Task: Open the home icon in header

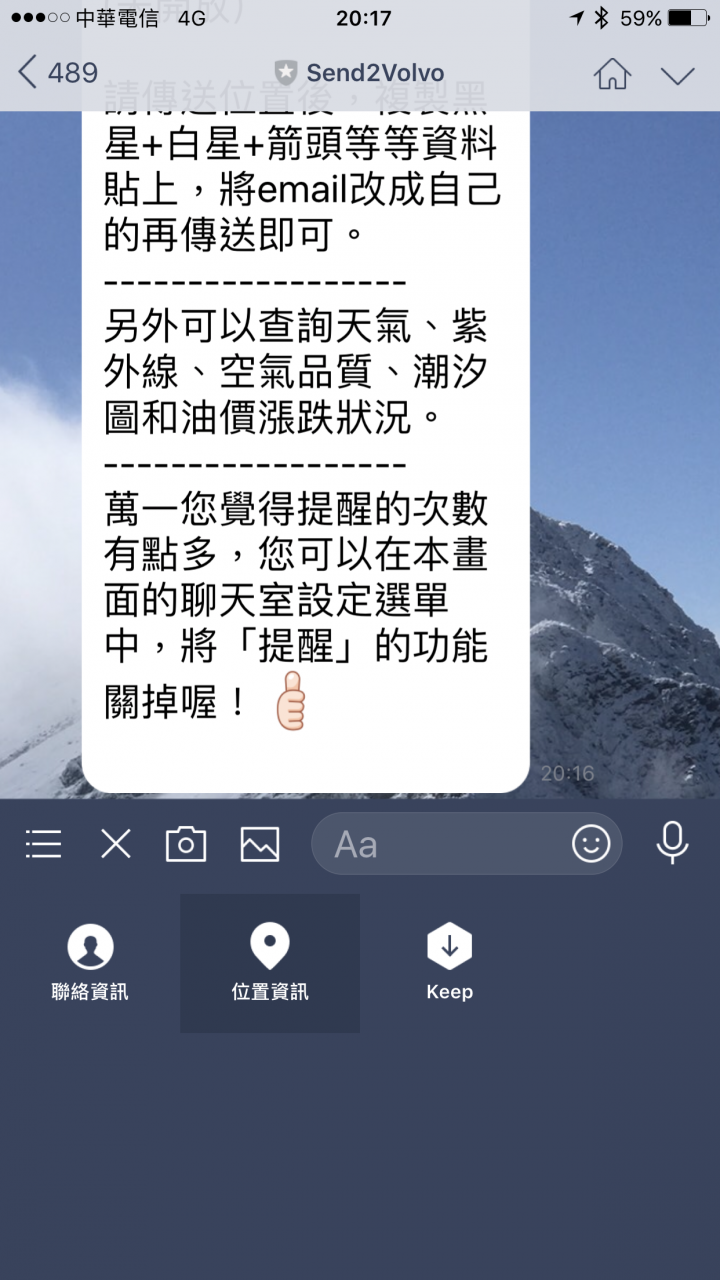Action: coord(612,74)
